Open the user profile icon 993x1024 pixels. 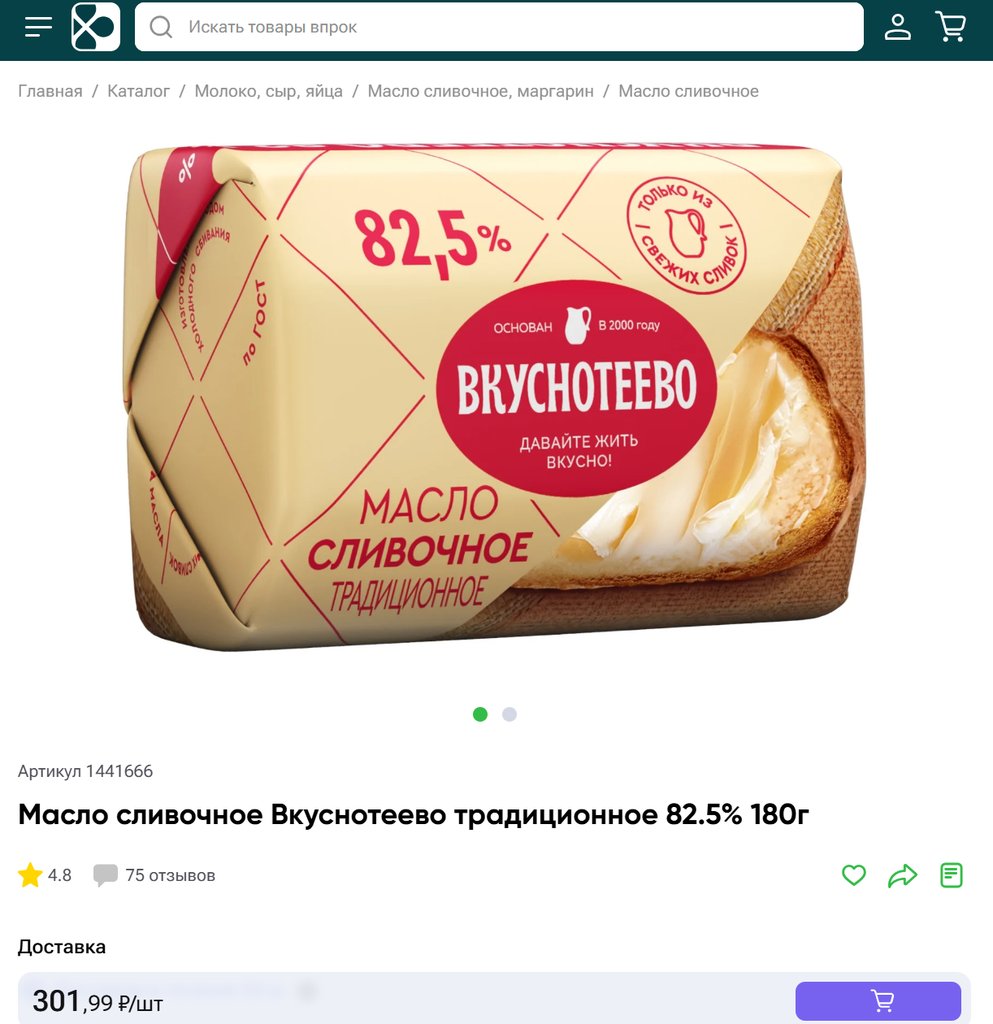click(x=898, y=27)
